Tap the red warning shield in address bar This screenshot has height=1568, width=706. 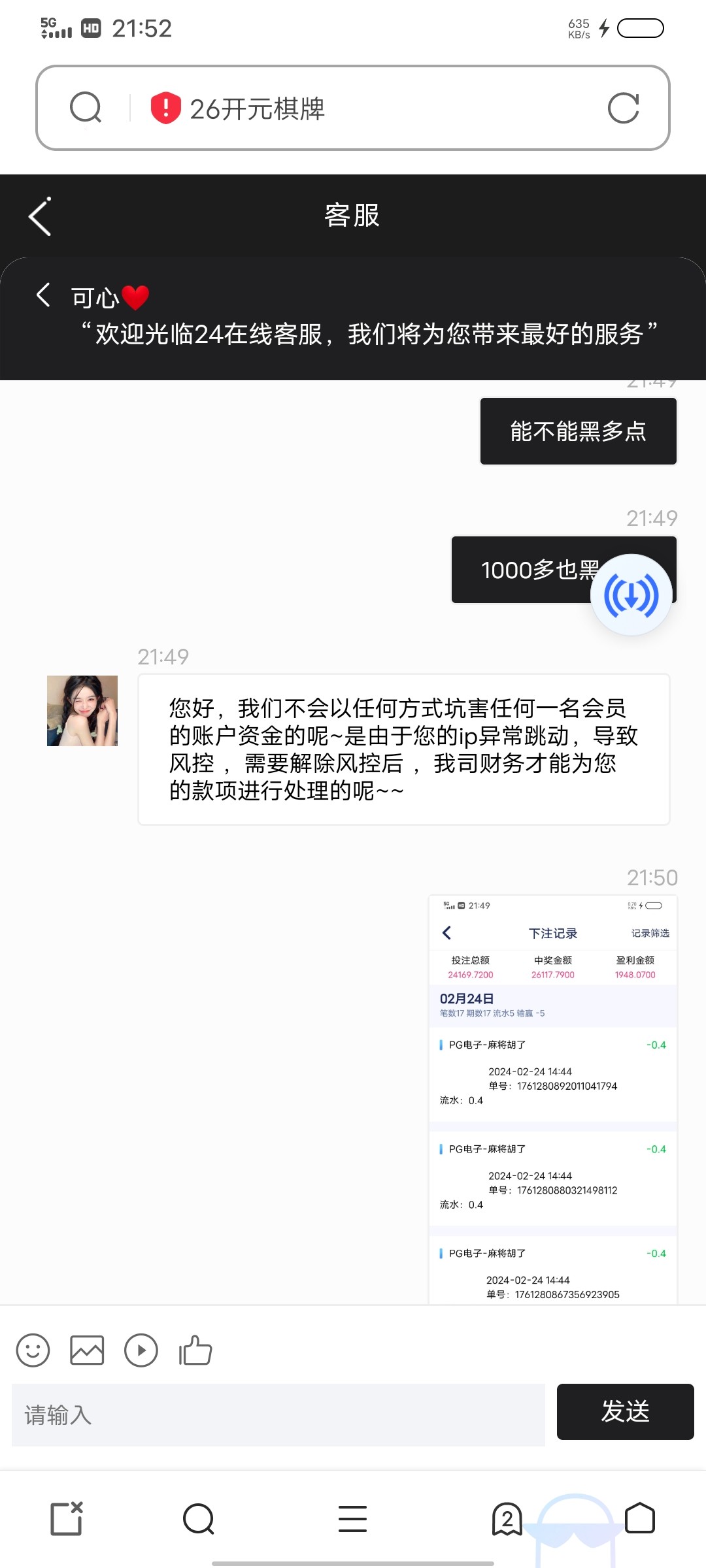click(x=165, y=108)
